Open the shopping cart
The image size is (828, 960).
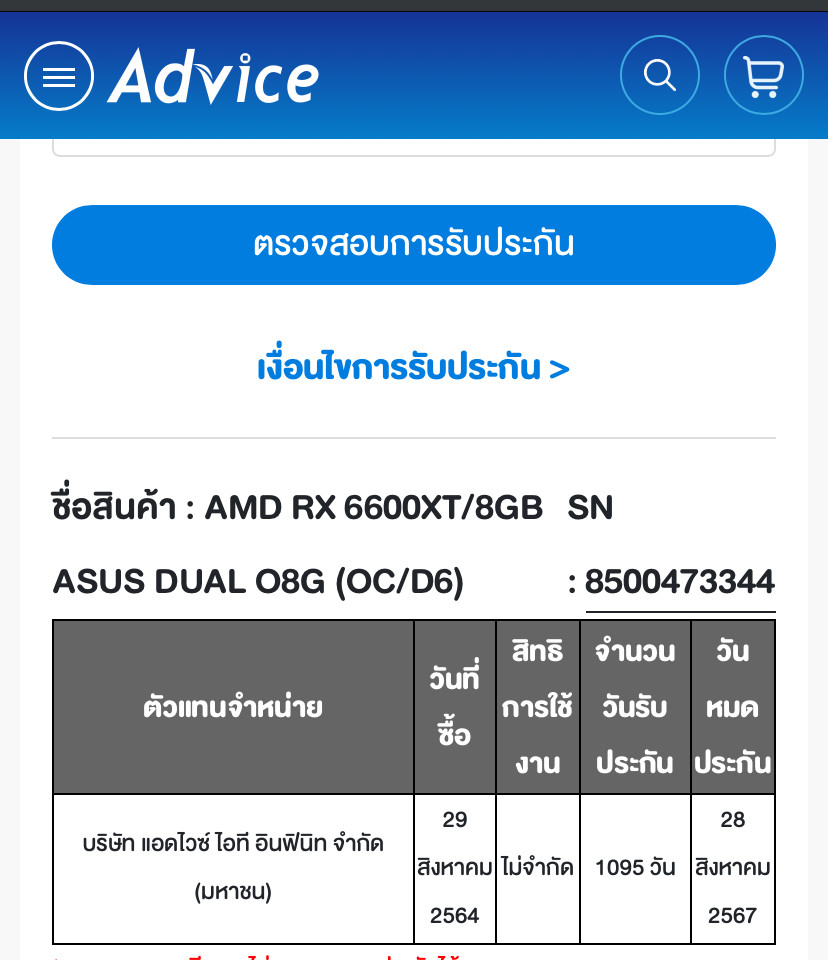pyautogui.click(x=763, y=75)
